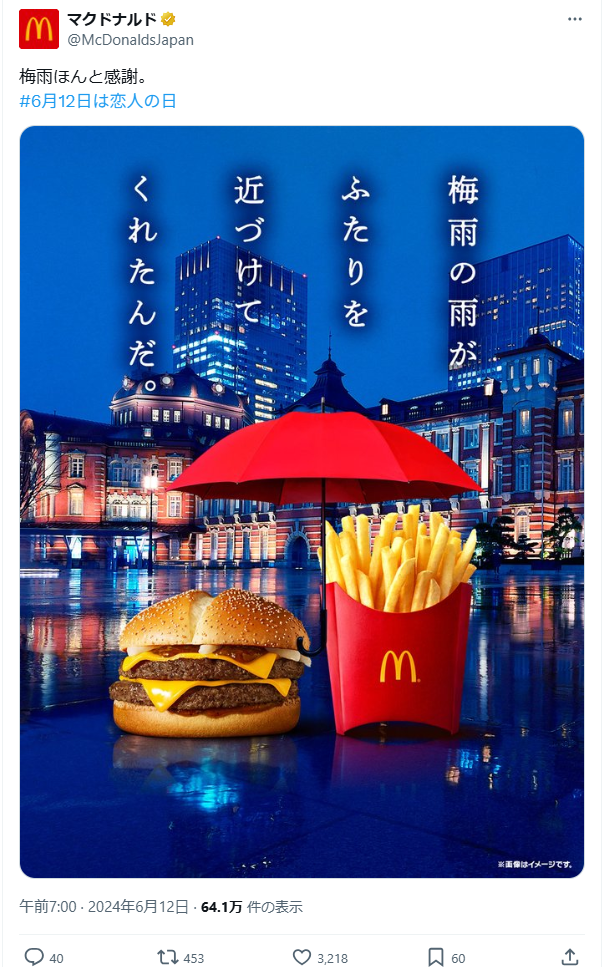Screen dimensions: 604x967
Task: Tap the post timestamp 午前7:00 · 2024年6月12日
Action: point(104,907)
